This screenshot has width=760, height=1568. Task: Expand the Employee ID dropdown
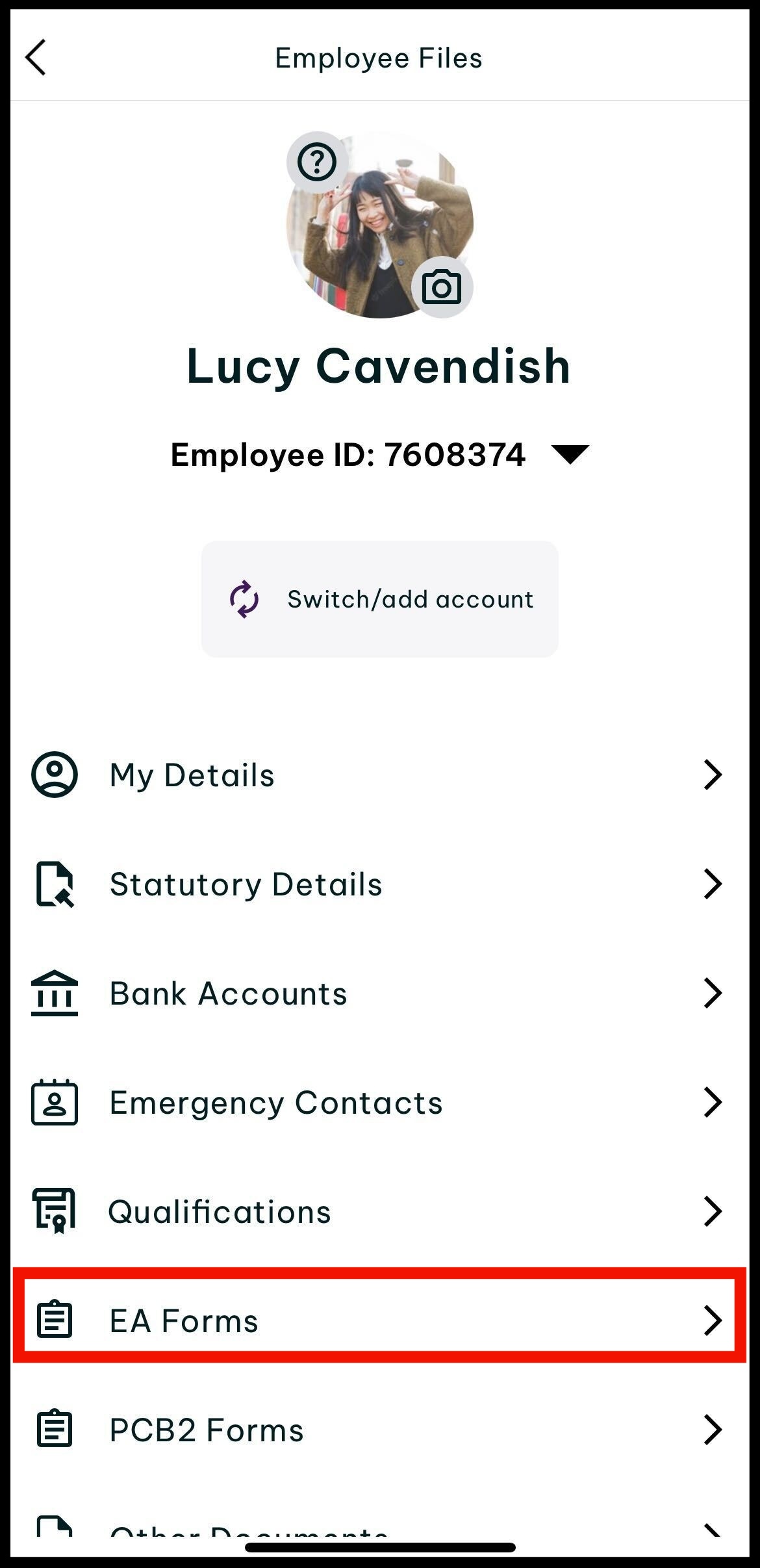pos(569,454)
